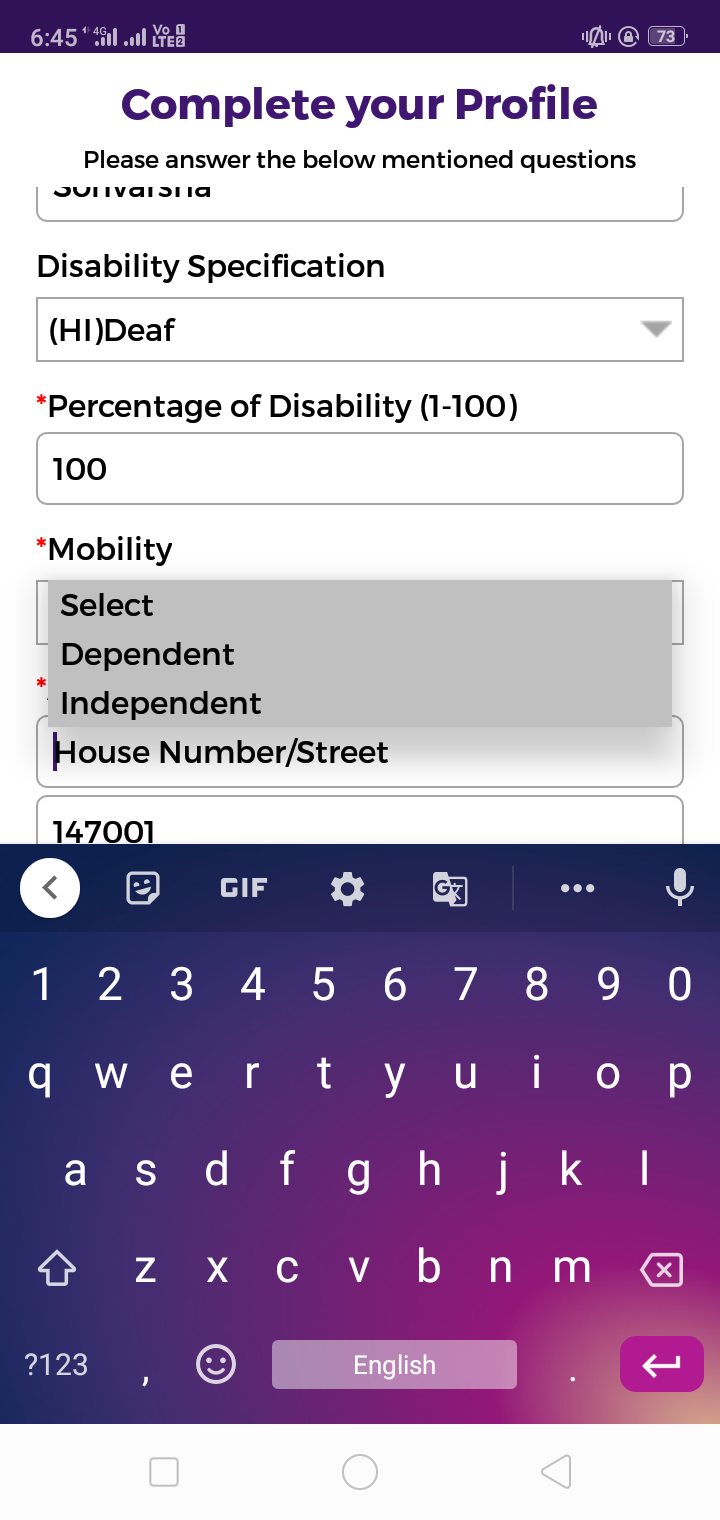The image size is (720, 1520).
Task: Choose Independent in the Mobility list
Action: point(360,703)
